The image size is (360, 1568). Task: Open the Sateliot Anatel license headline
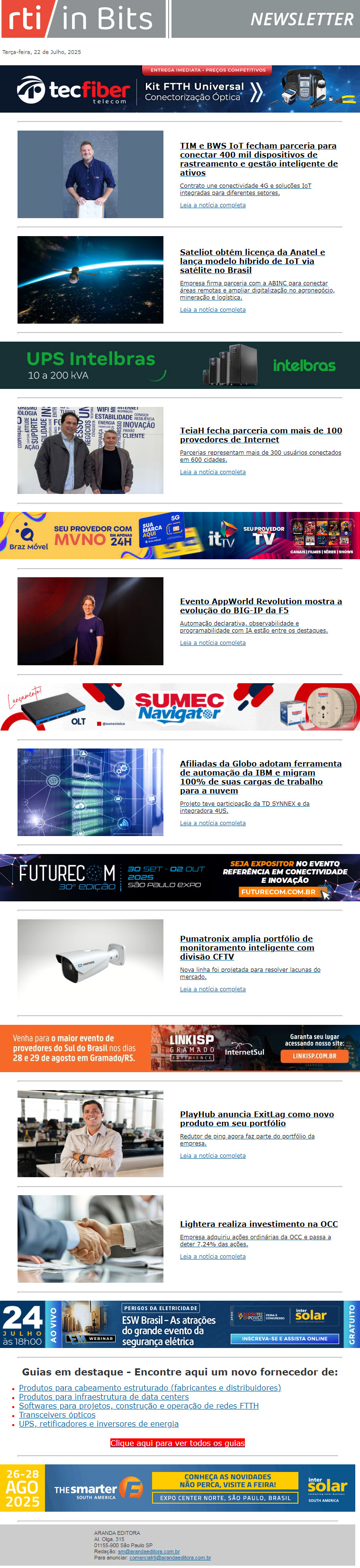252,261
